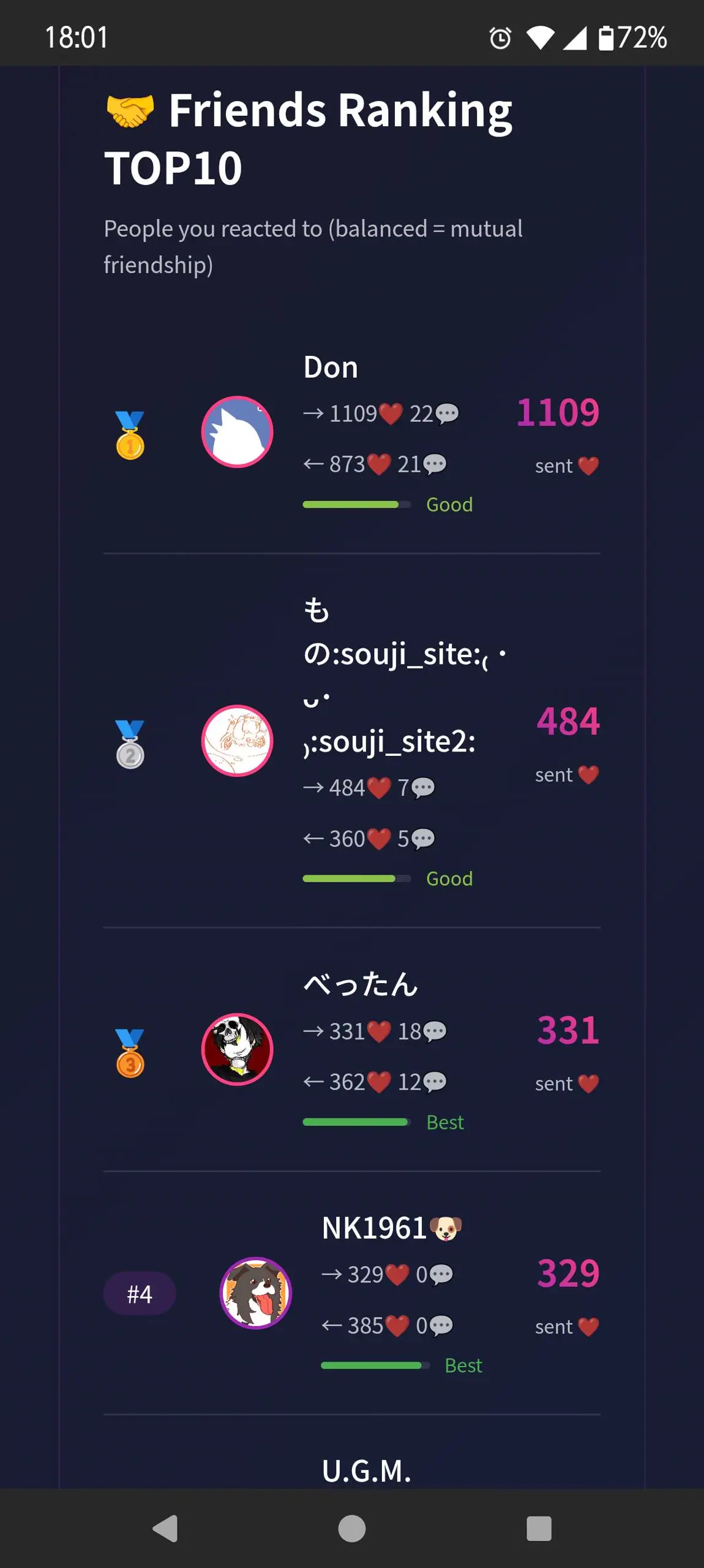Open Don's first-place ranking row

coord(351,434)
